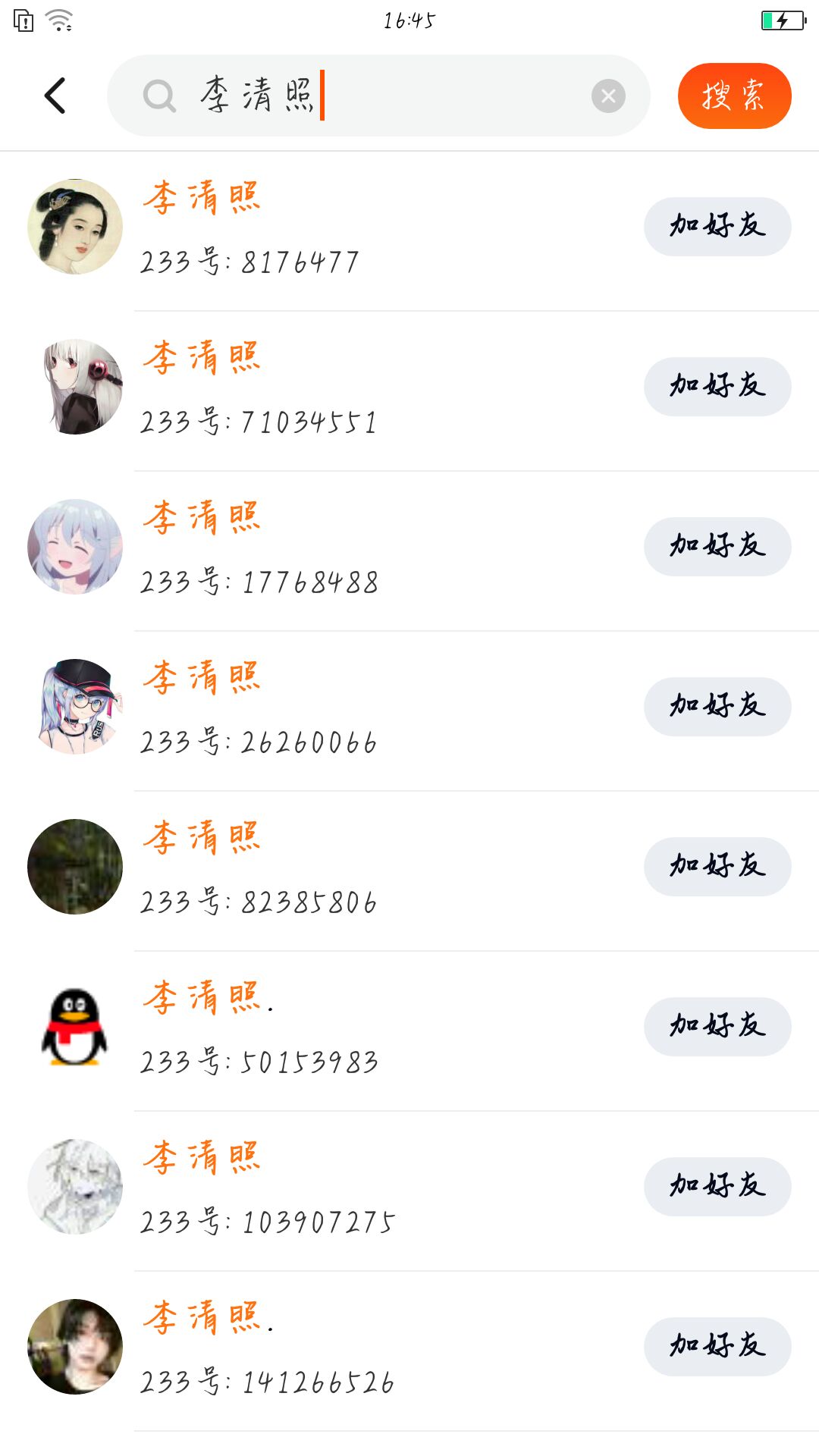Image resolution: width=819 pixels, height=1456 pixels.
Task: Add the penguin avatar user 50153983
Action: 717,1026
